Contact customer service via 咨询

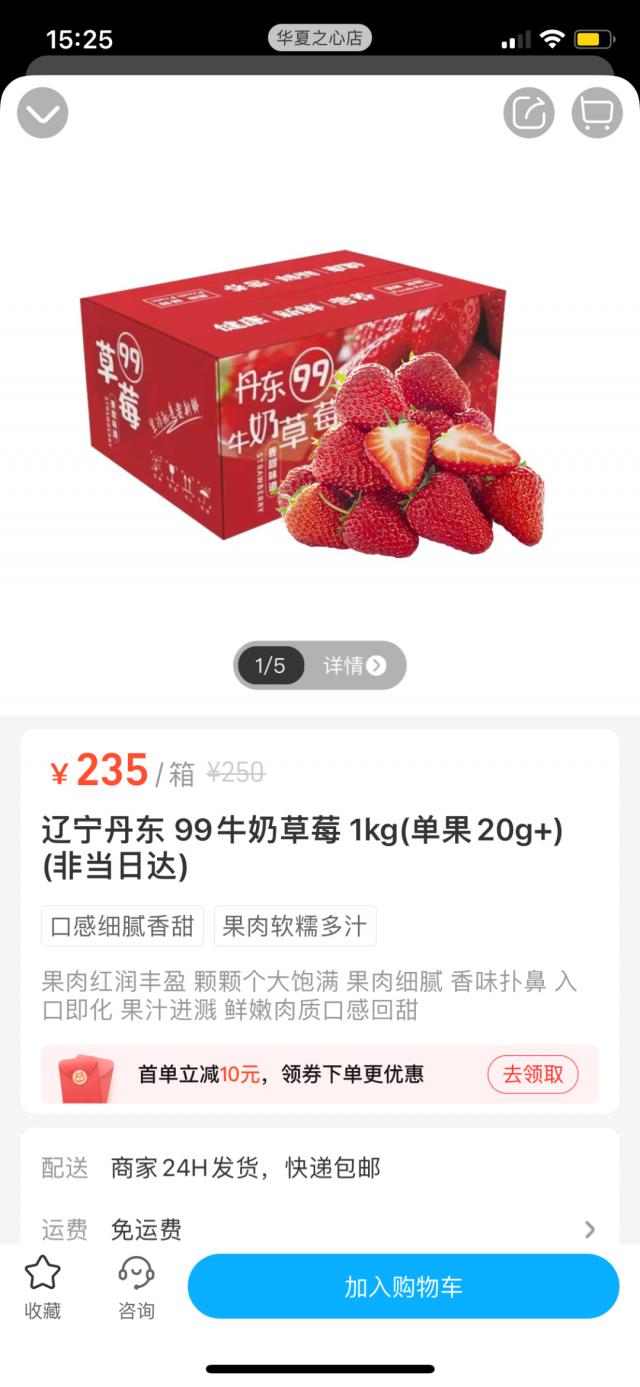pyautogui.click(x=136, y=1287)
